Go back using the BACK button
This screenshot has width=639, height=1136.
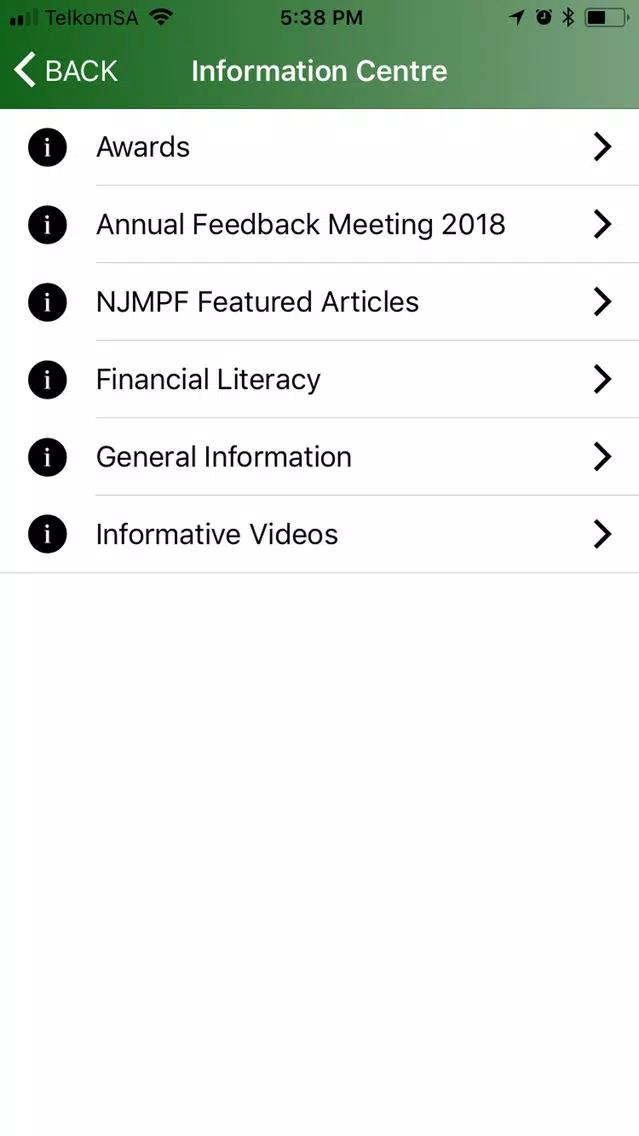click(65, 71)
